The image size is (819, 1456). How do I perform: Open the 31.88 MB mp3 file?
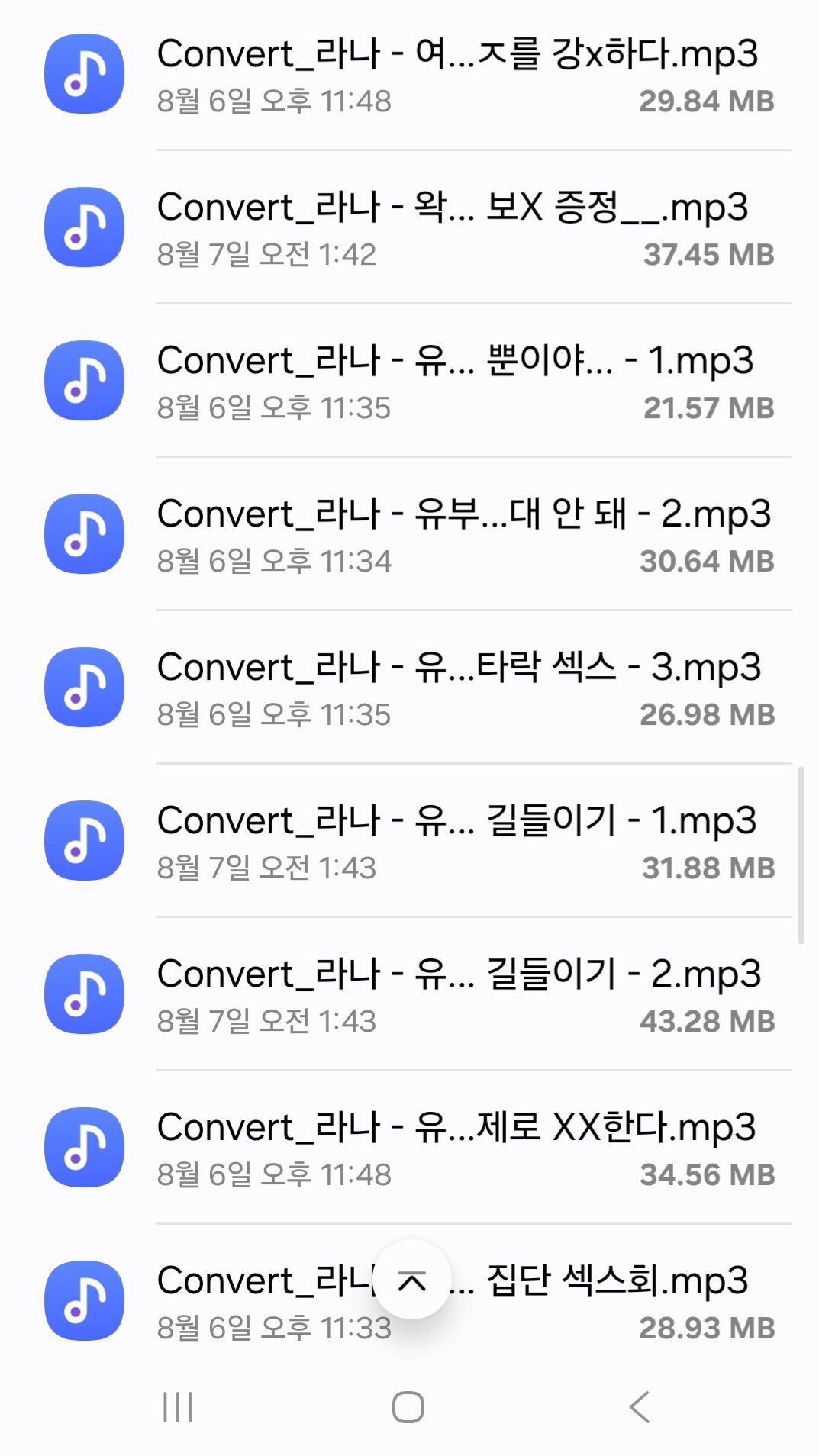click(458, 842)
